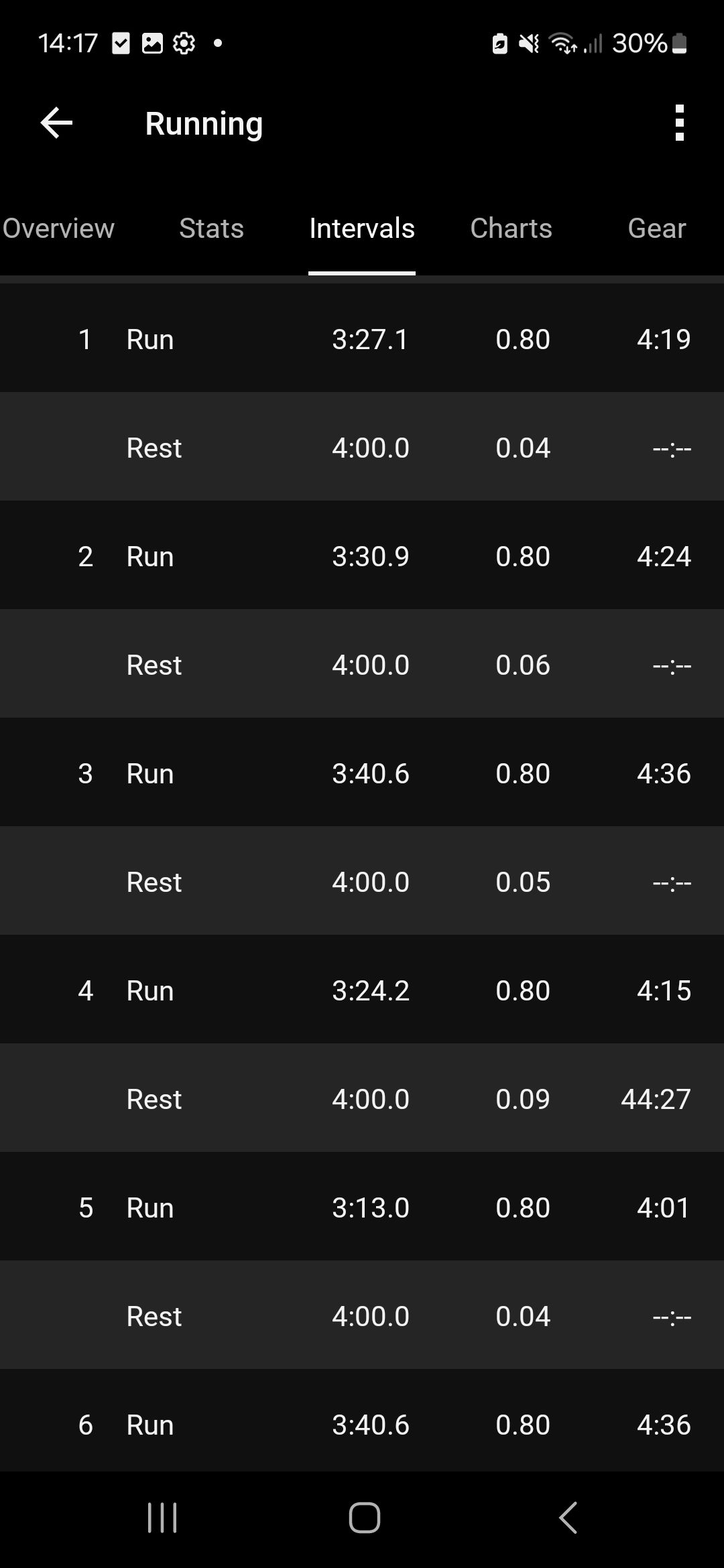
Task: Open the three-dot overflow menu
Action: 680,123
